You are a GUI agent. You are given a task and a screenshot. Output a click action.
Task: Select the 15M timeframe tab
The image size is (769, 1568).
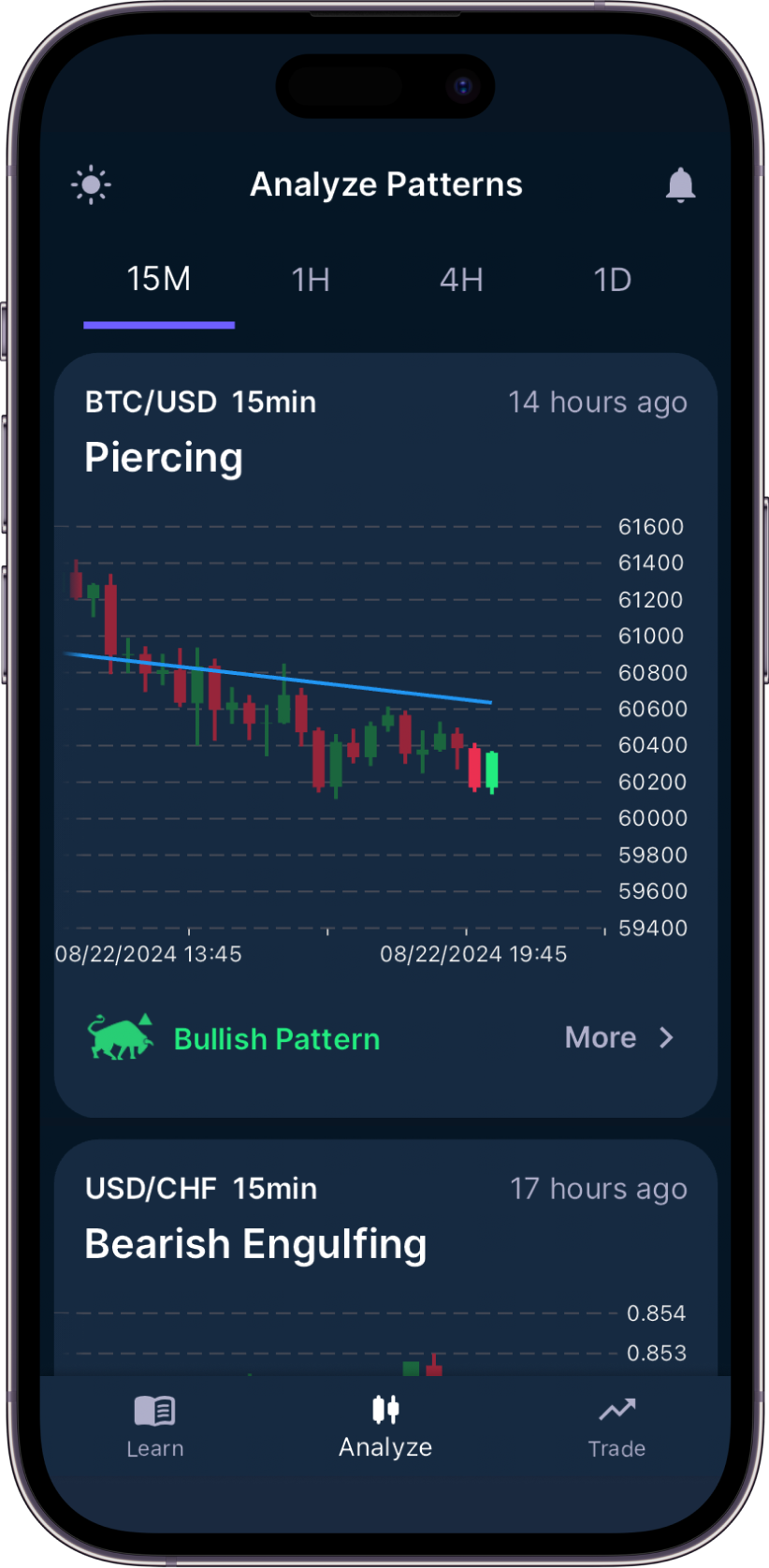pyautogui.click(x=159, y=280)
